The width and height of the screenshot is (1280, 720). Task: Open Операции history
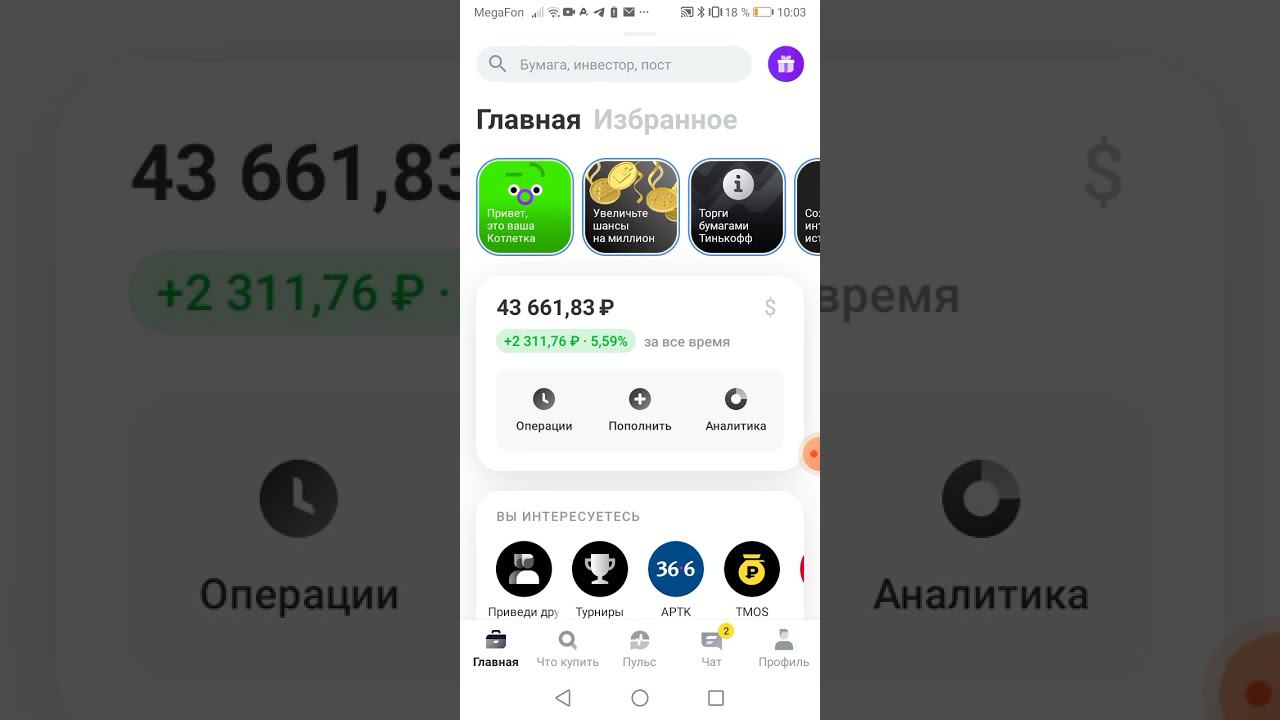[544, 410]
